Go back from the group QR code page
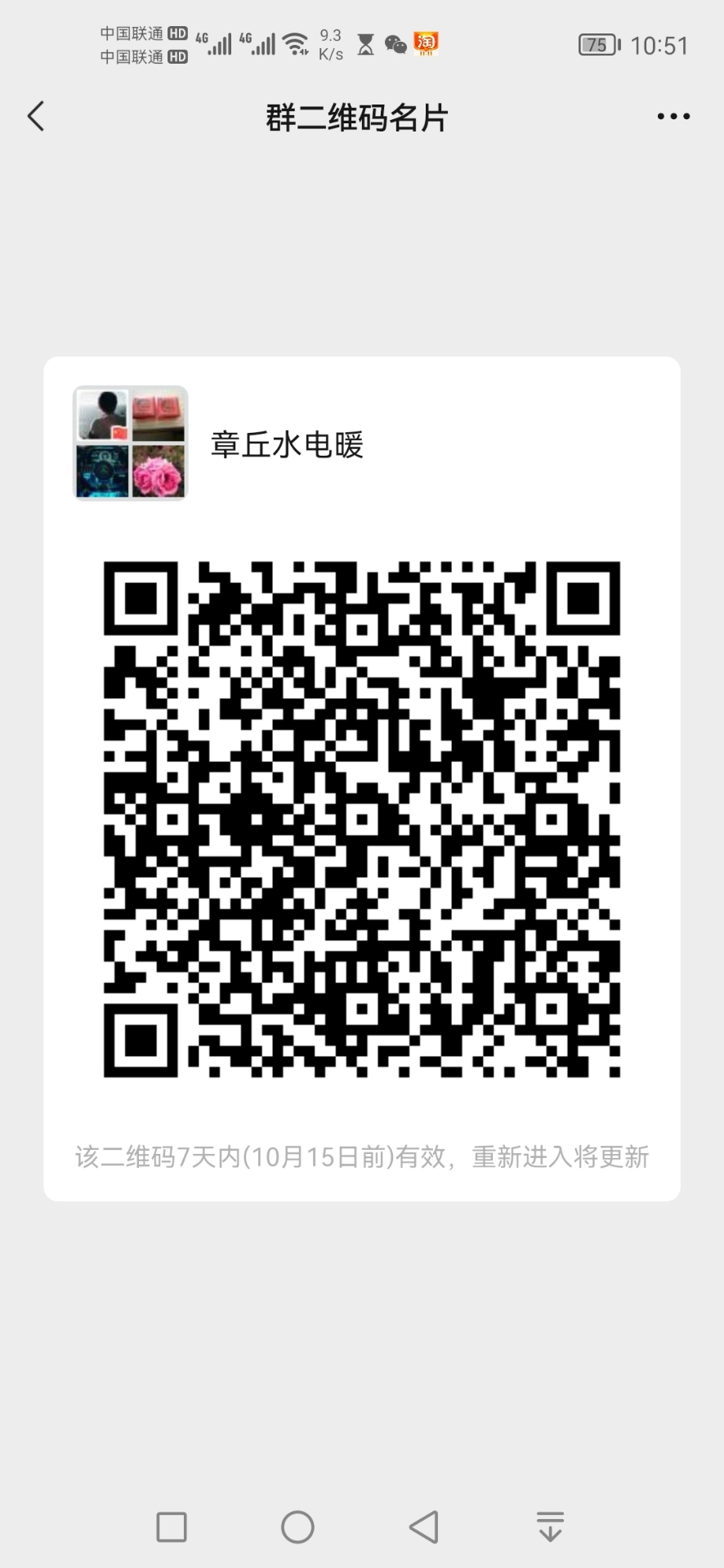Screen dimensions: 724x1568 [36, 117]
